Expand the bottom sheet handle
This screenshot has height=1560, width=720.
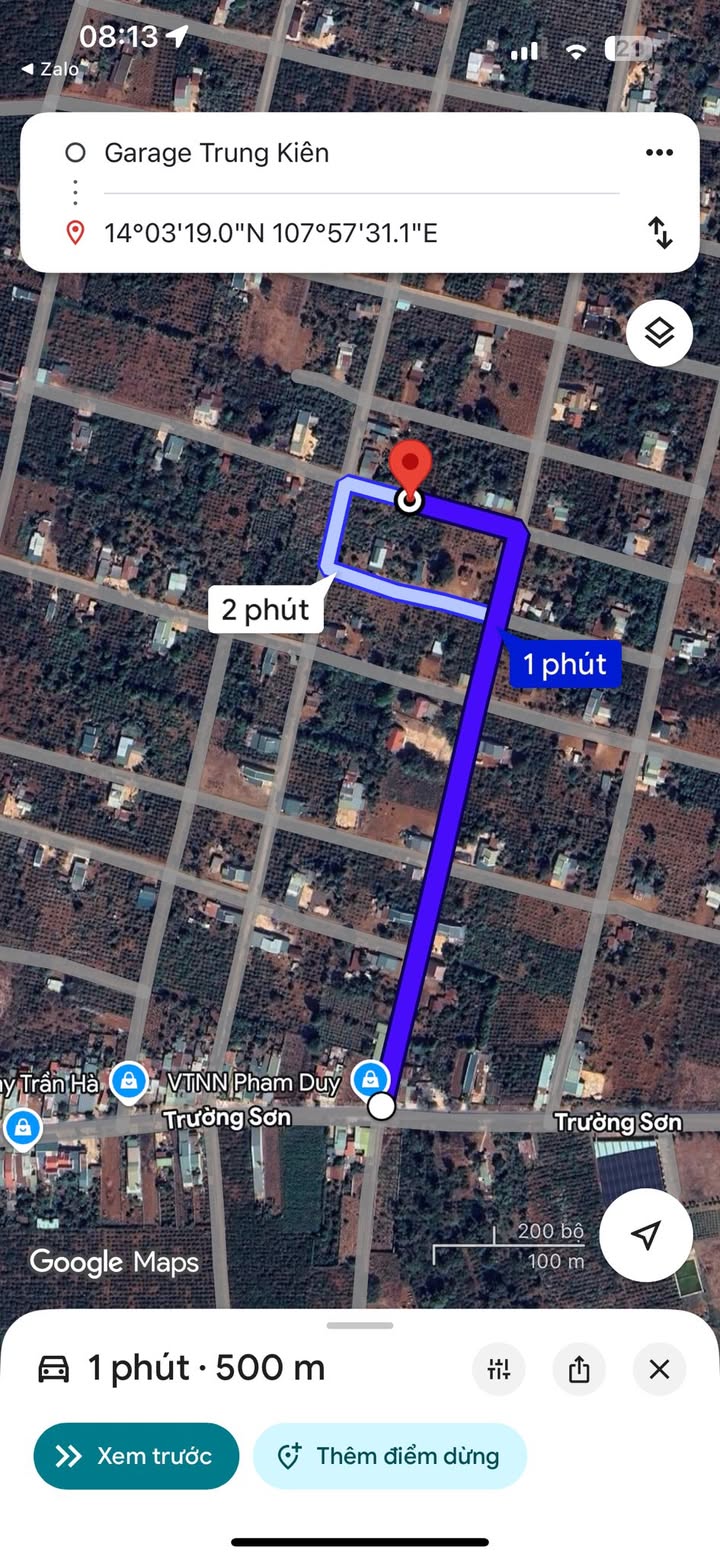tap(360, 1326)
